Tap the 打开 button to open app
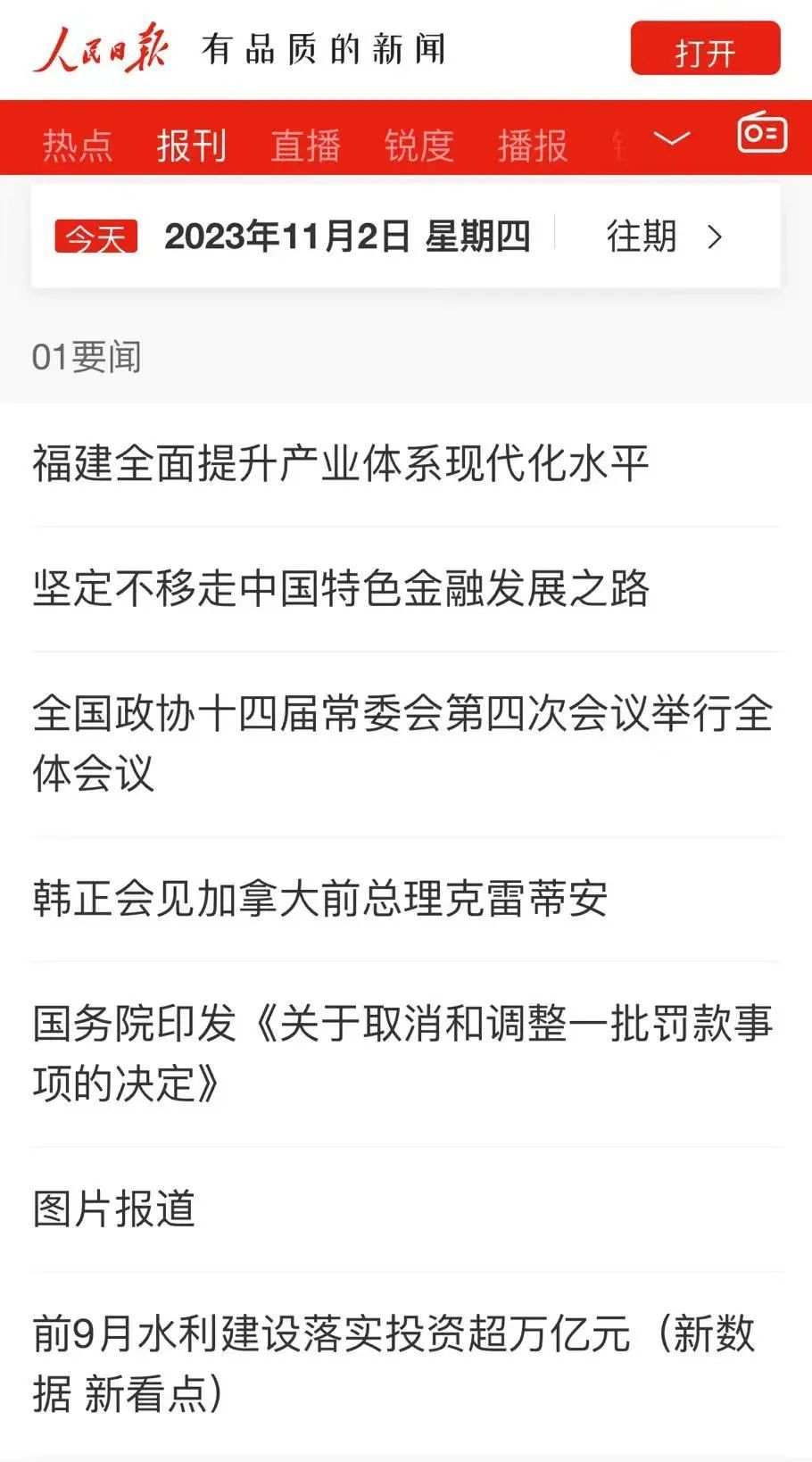 click(705, 50)
